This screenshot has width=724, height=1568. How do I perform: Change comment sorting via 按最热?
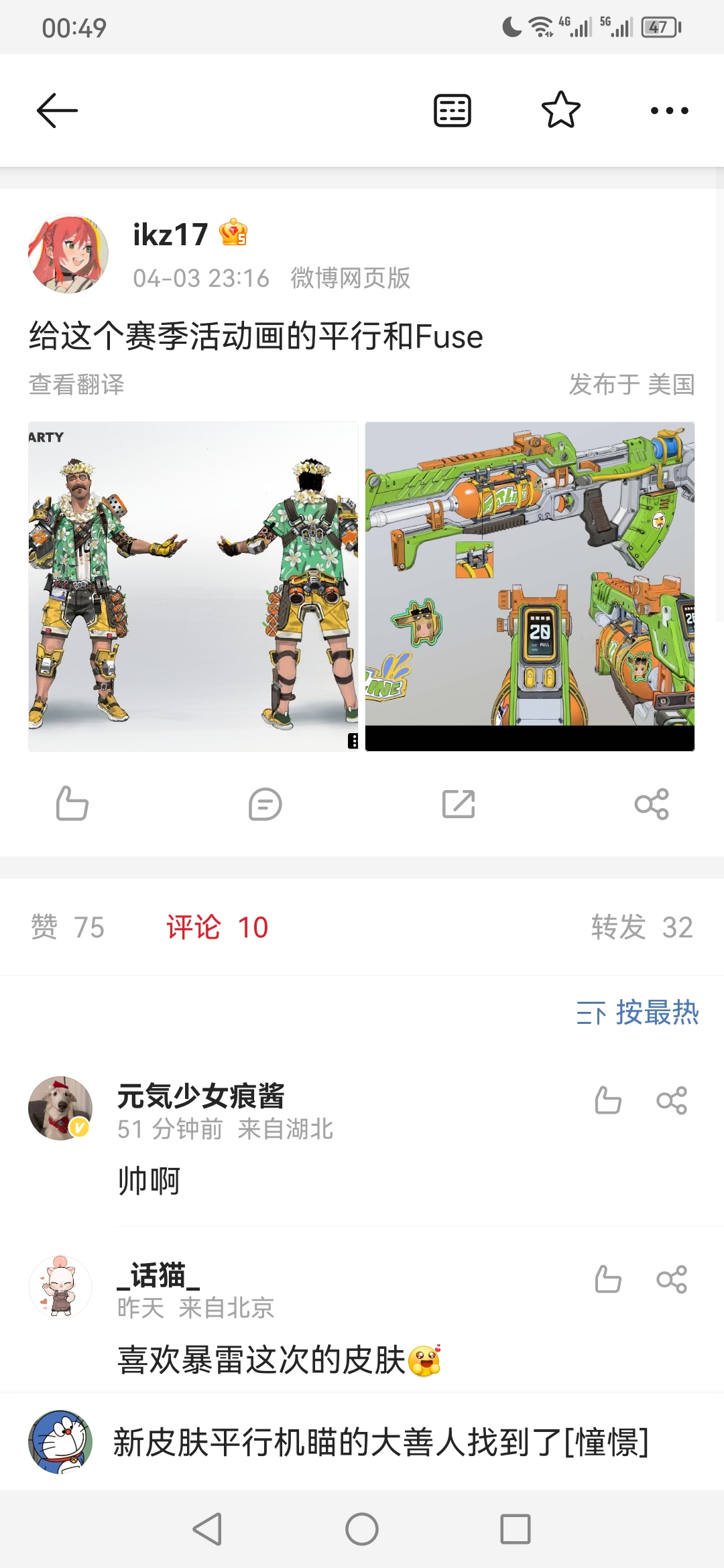[x=638, y=1012]
